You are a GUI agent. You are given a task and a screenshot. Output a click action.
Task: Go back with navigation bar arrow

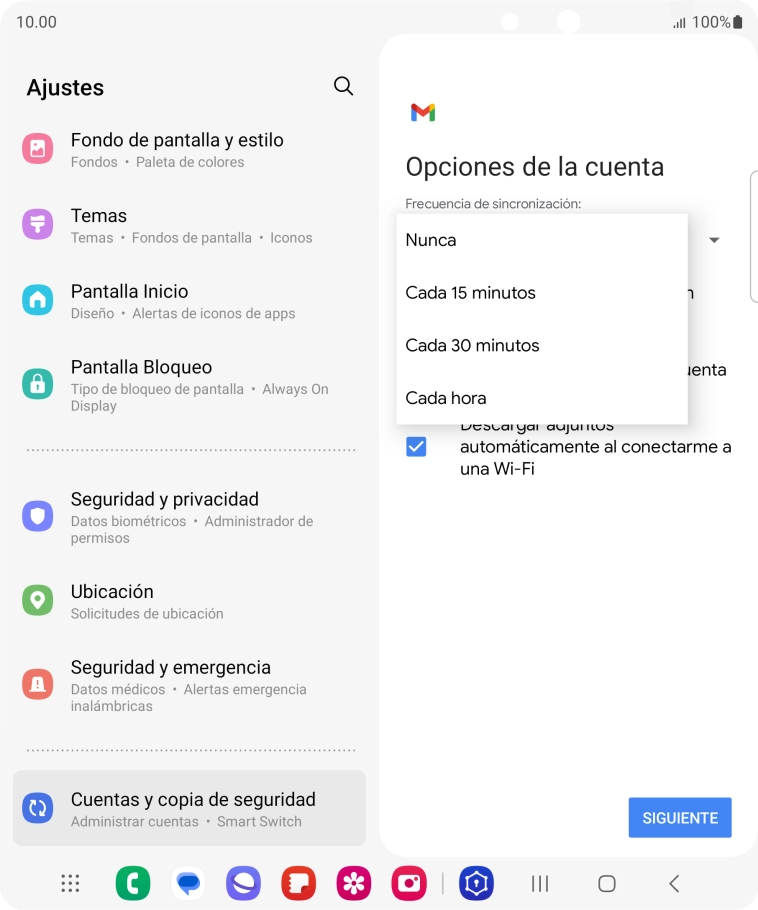click(x=674, y=883)
